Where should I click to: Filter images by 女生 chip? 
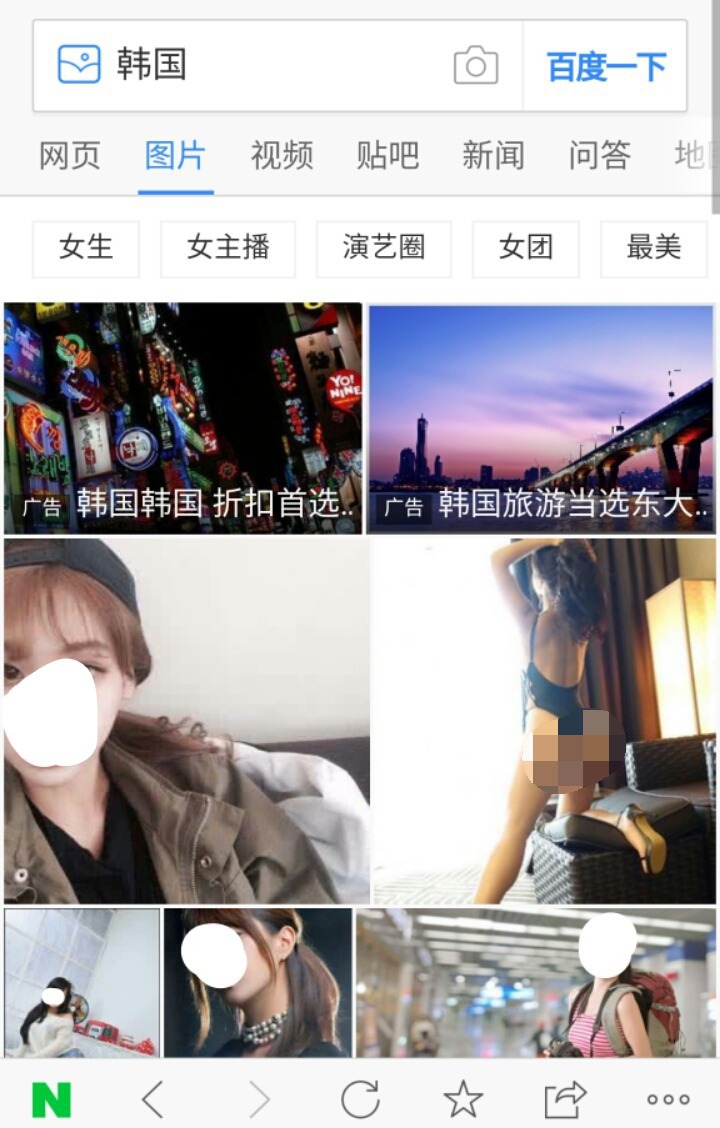click(86, 248)
